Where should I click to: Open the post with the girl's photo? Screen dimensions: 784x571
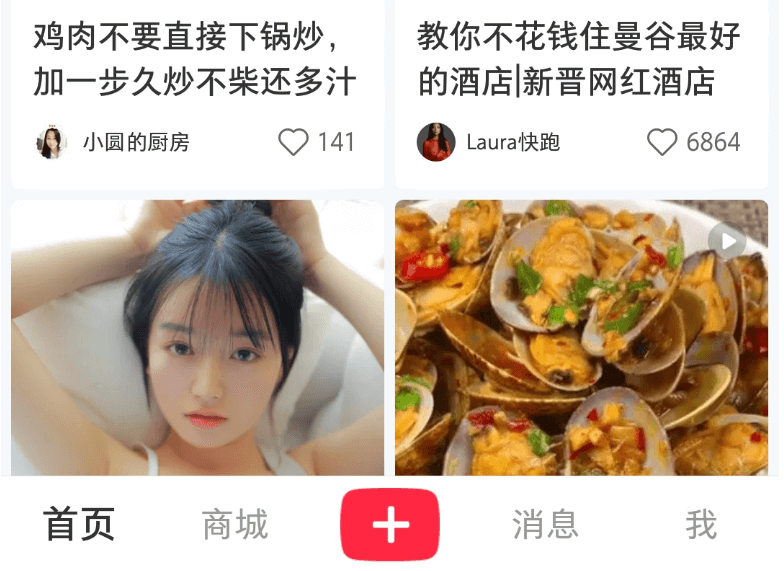click(197, 338)
